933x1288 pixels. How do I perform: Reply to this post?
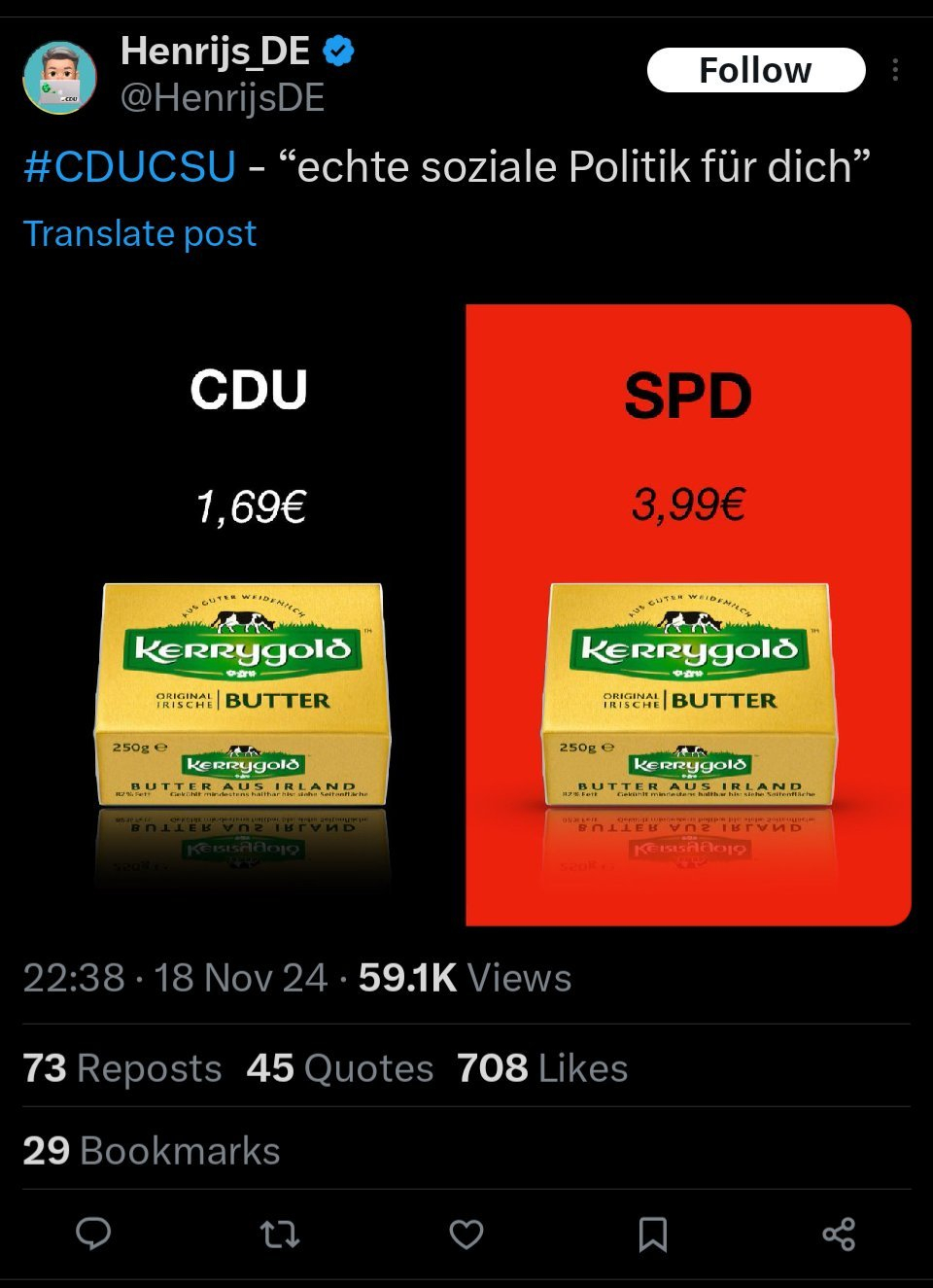(93, 1234)
